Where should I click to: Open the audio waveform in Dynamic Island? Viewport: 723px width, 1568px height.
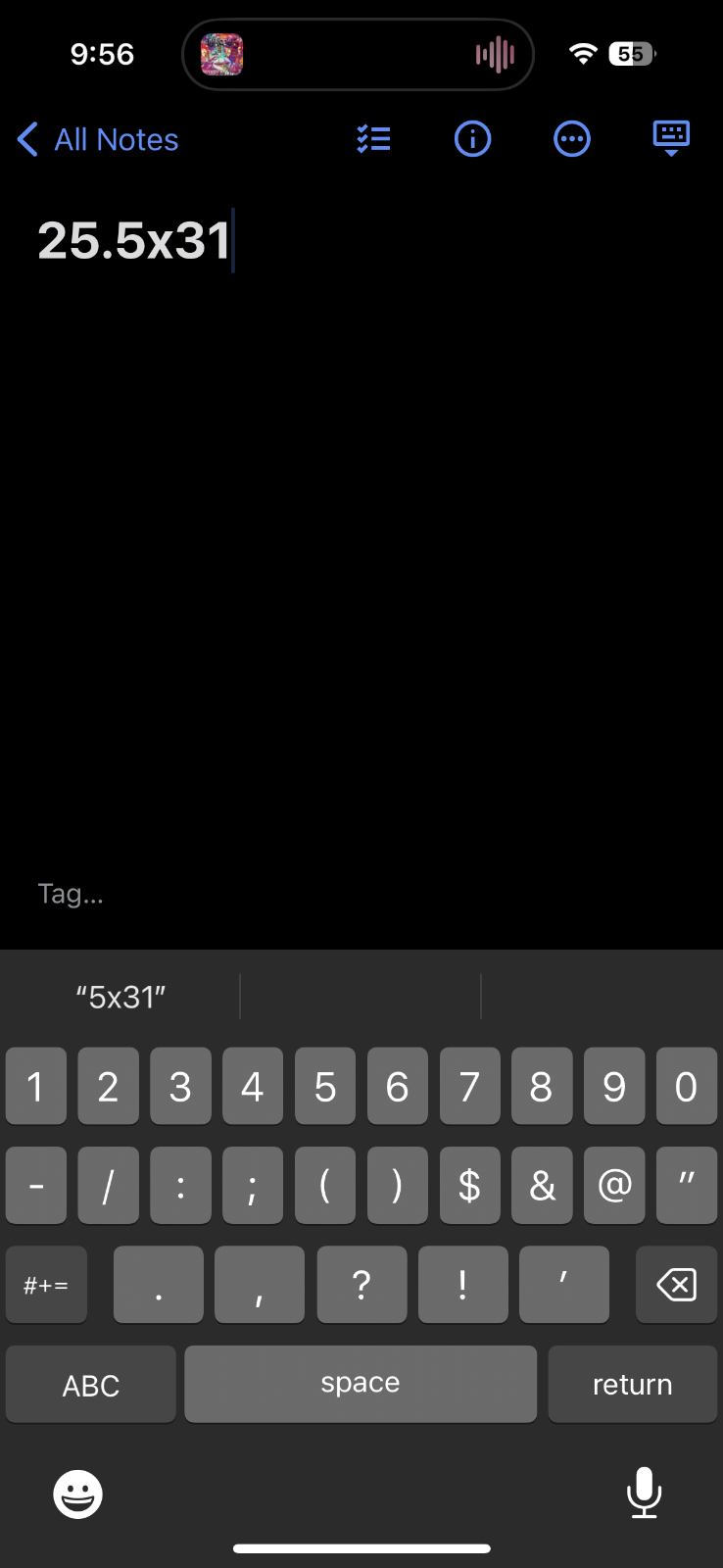click(x=495, y=55)
